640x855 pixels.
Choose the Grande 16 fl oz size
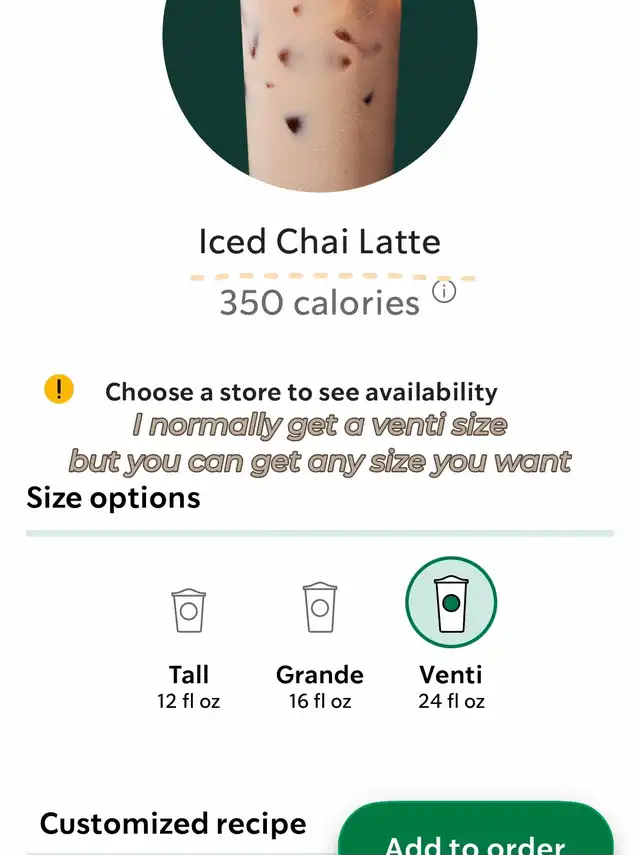[x=320, y=608]
